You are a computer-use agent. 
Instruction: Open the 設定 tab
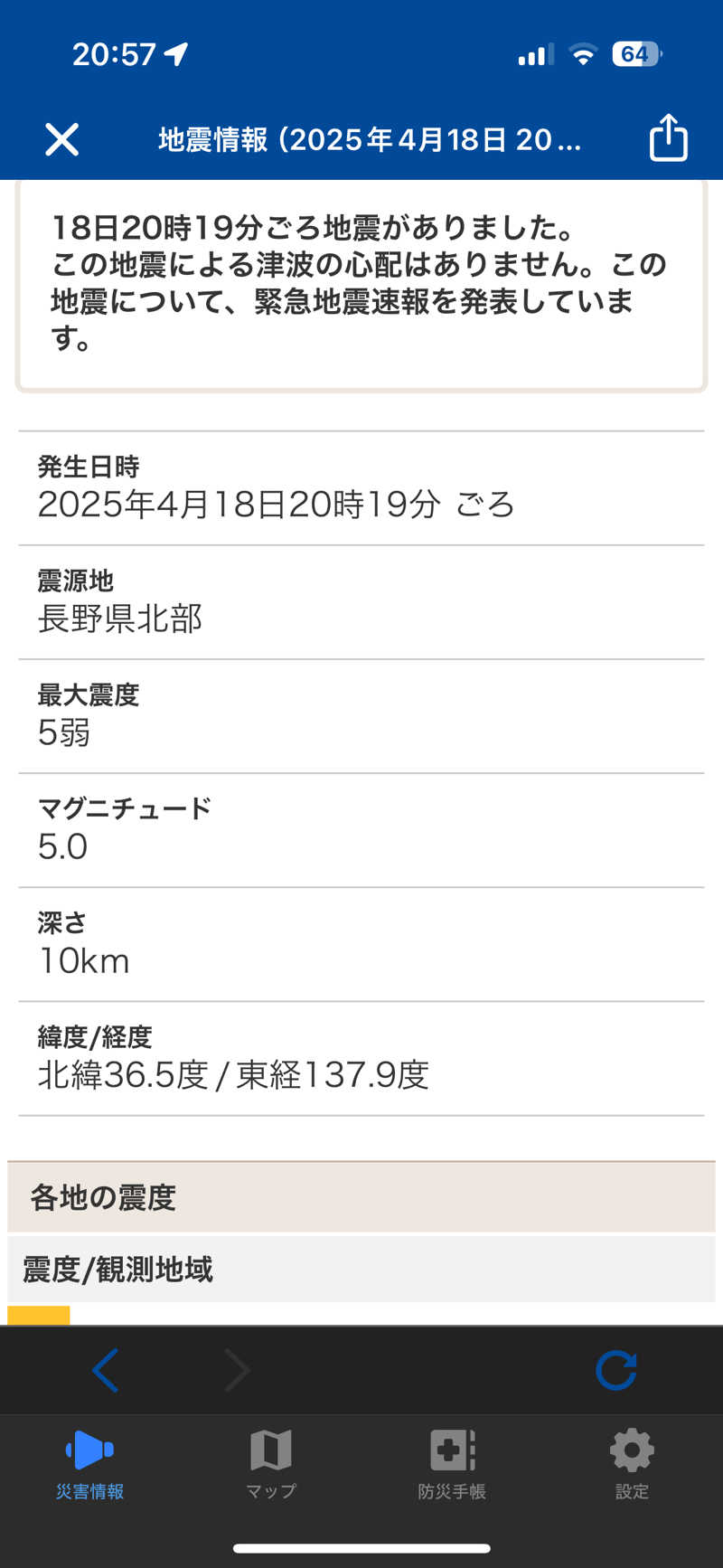coord(632,1465)
